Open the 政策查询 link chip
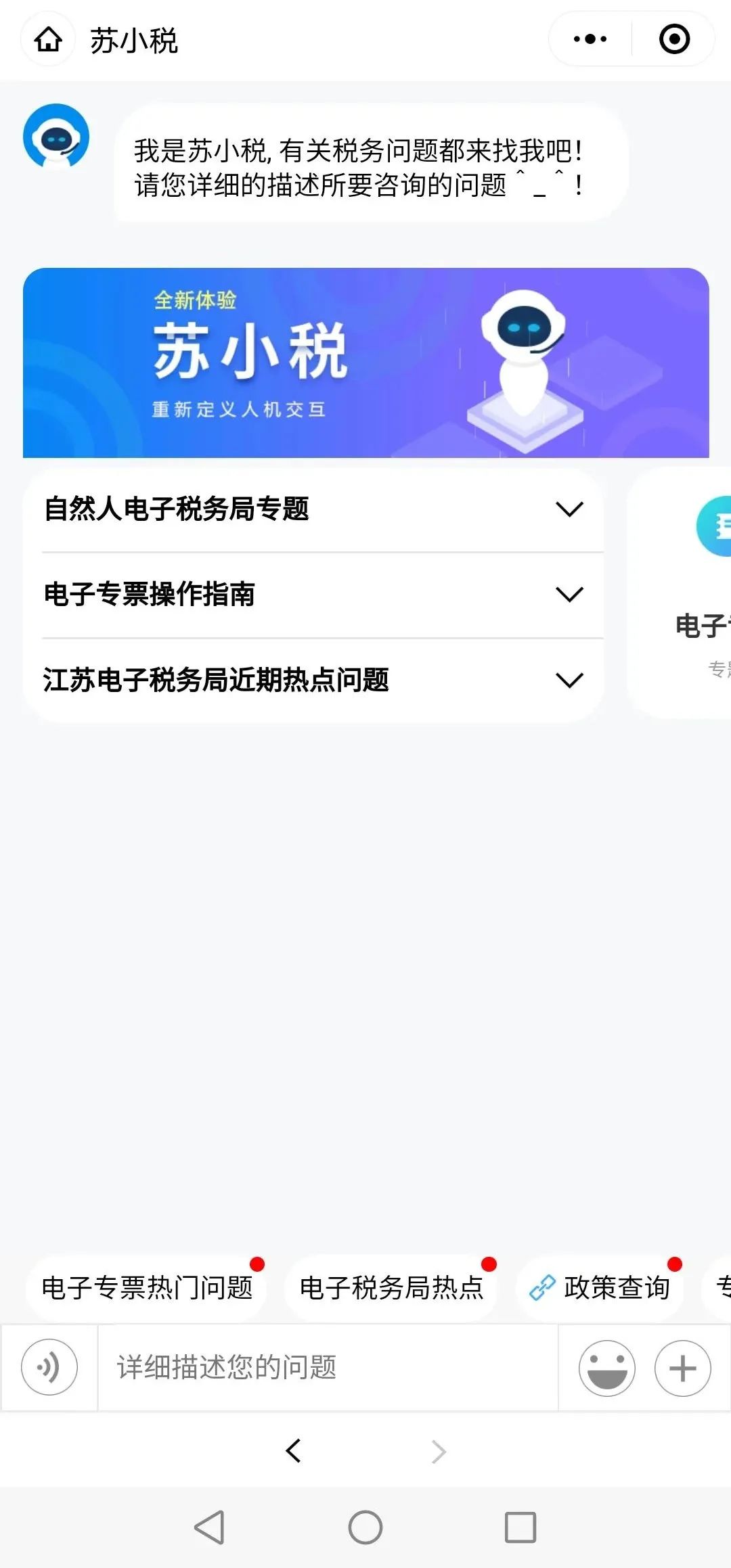The width and height of the screenshot is (731, 1568). [600, 1288]
